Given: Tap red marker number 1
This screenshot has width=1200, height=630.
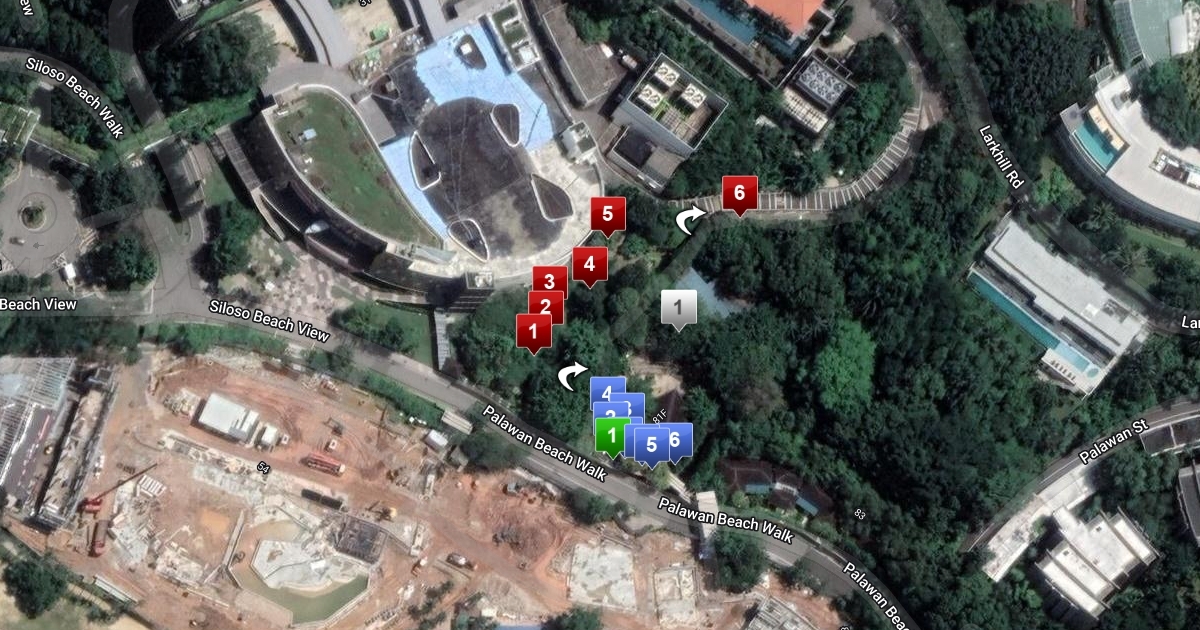Looking at the screenshot, I should [x=533, y=330].
